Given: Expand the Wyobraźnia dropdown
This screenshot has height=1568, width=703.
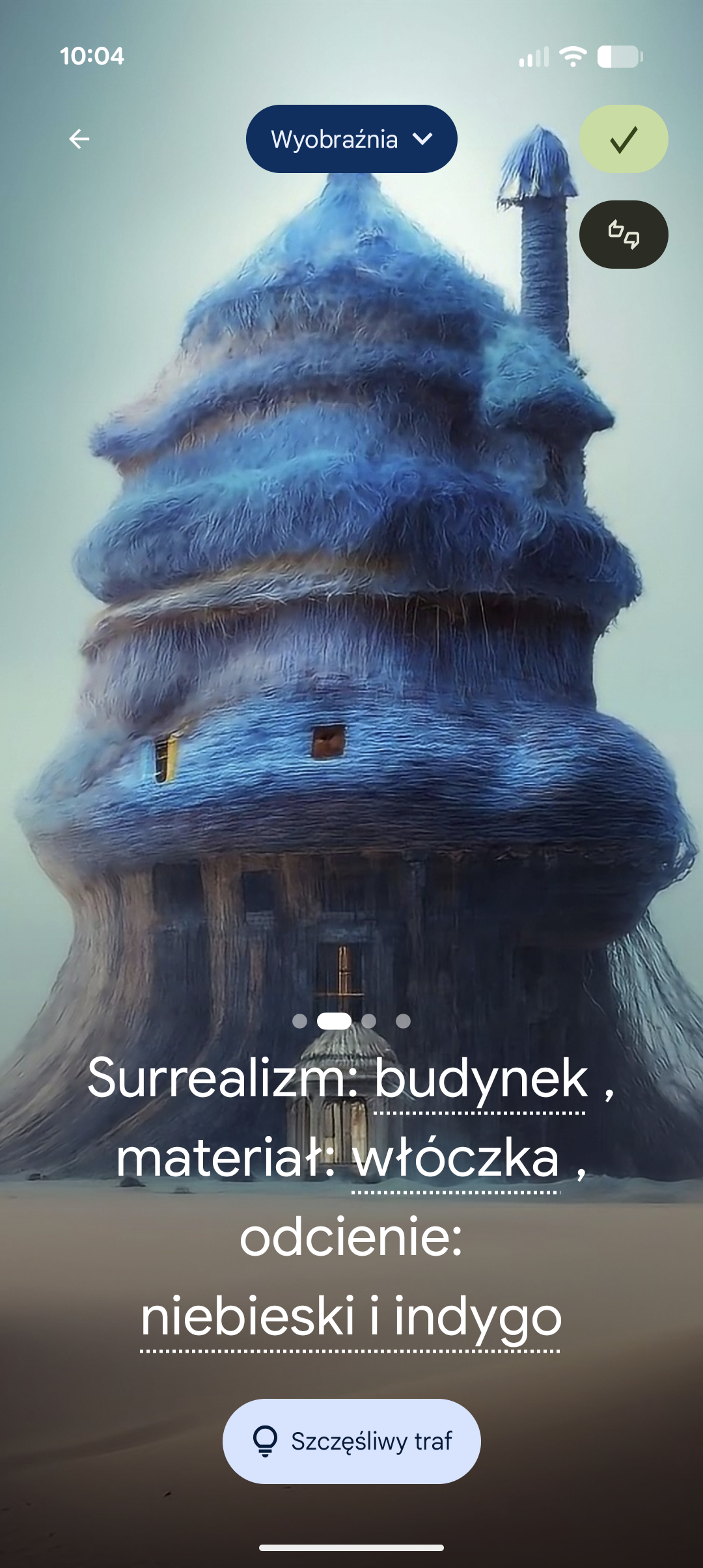Looking at the screenshot, I should point(351,139).
